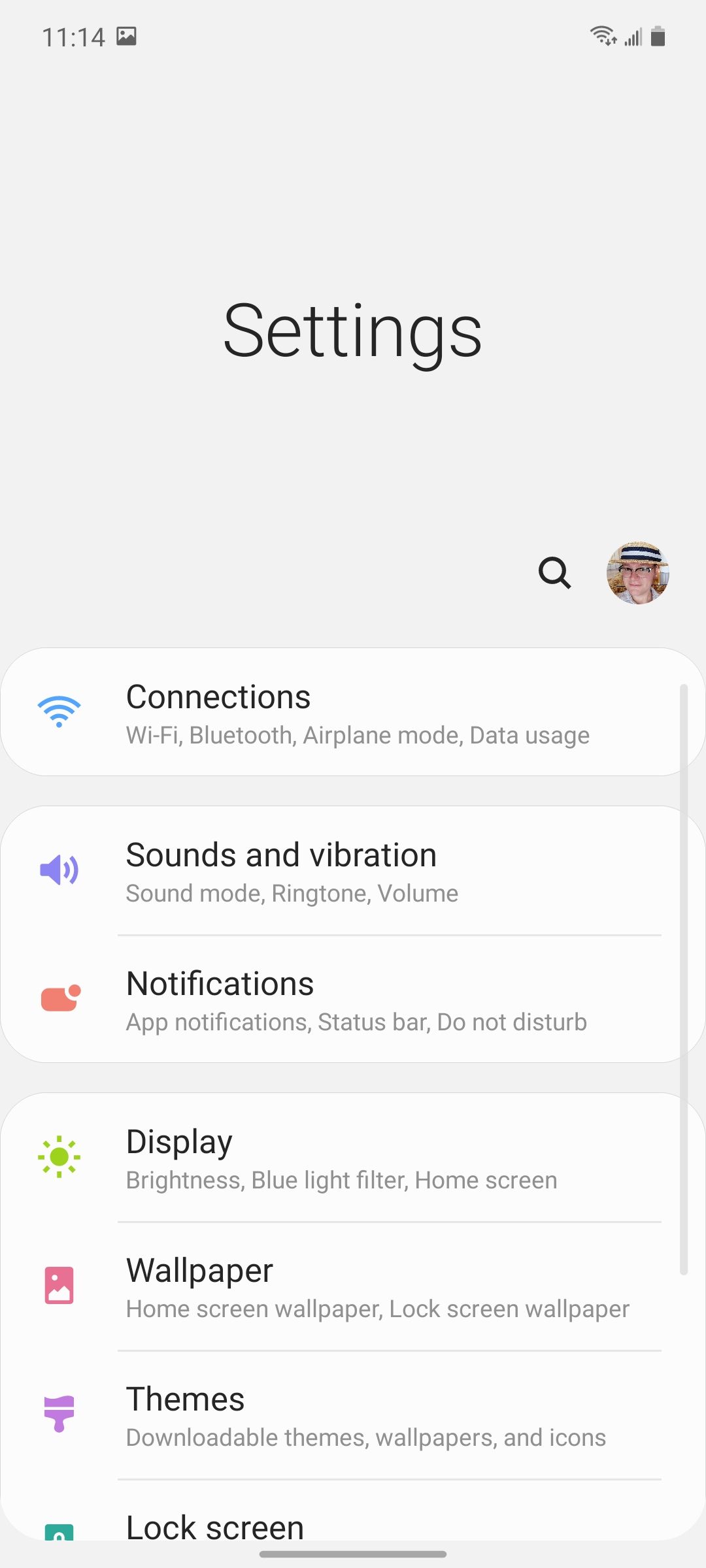This screenshot has height=1568, width=706.
Task: Open Display settings
Action: coord(353,1158)
